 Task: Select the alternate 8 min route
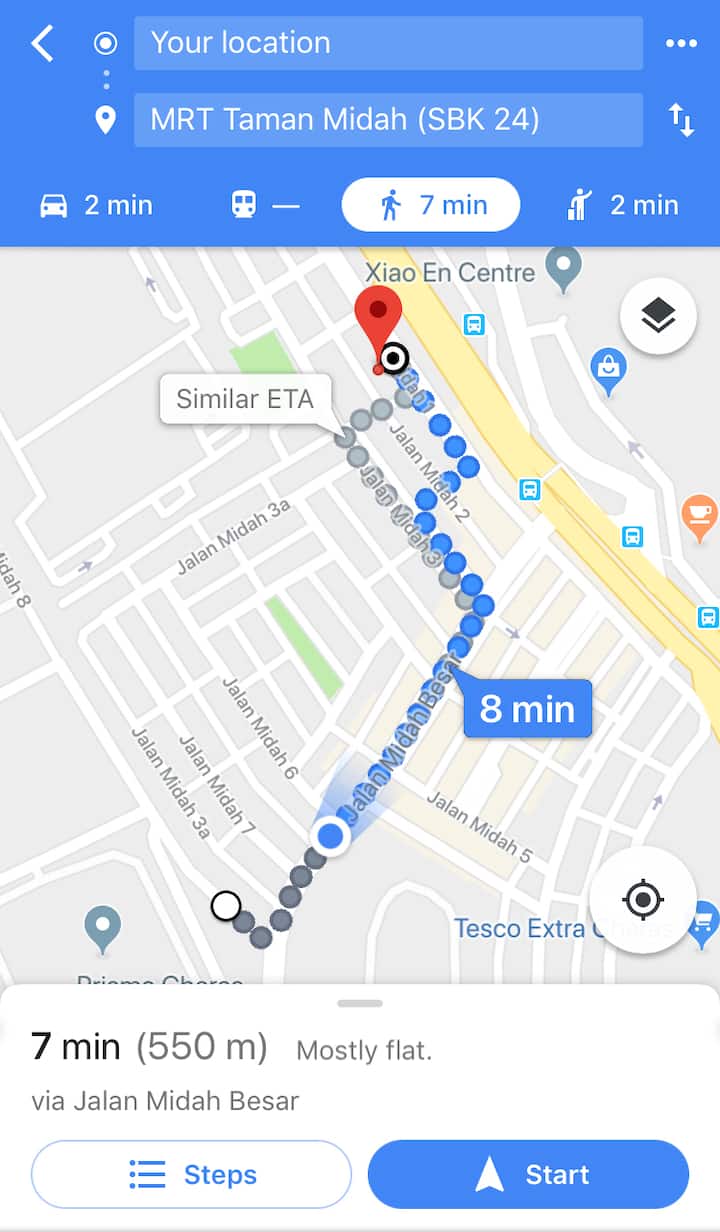[x=527, y=709]
